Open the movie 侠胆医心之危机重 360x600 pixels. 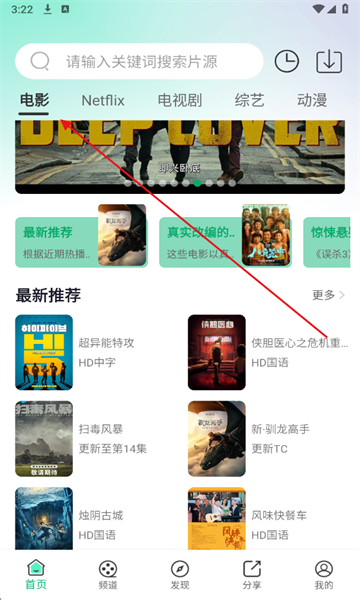tap(268, 352)
